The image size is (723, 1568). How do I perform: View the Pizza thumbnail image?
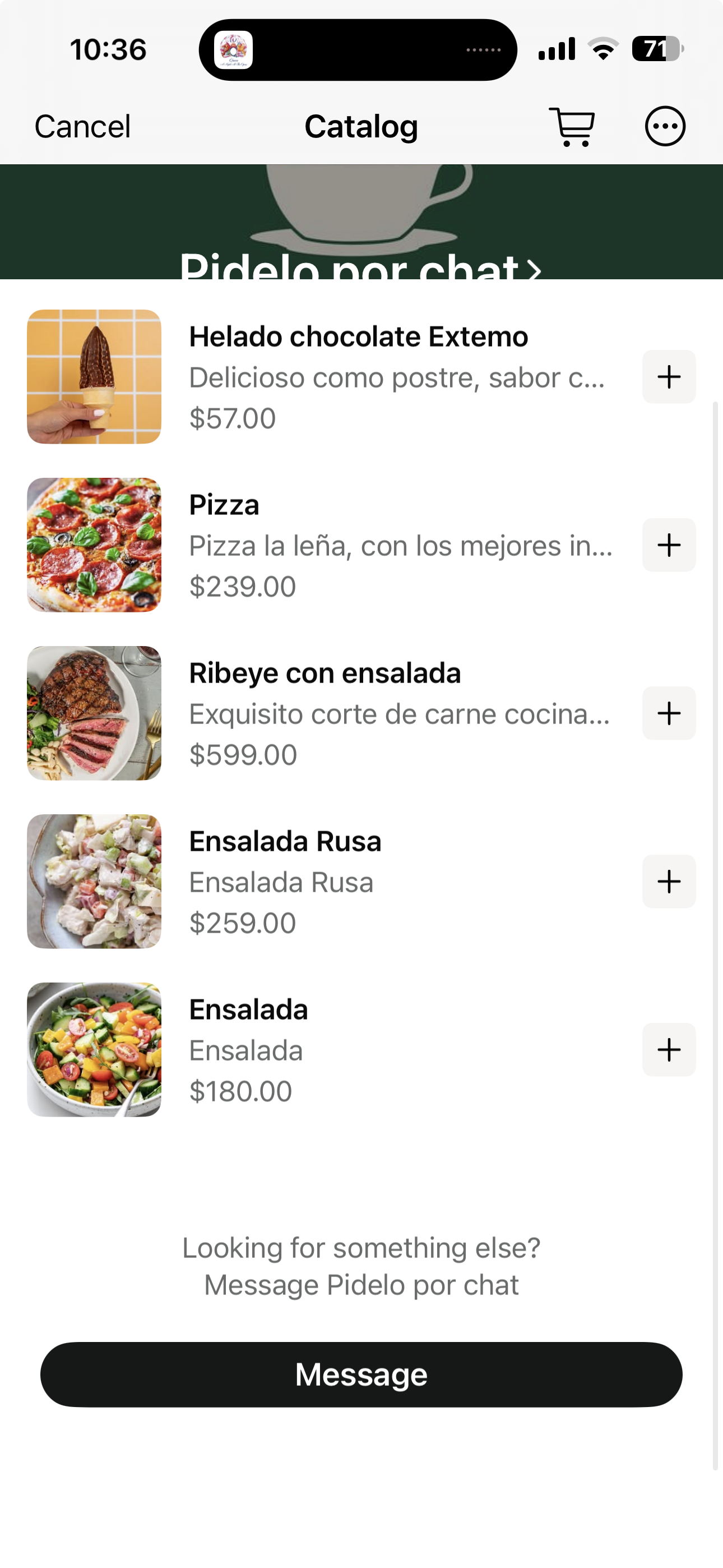tap(93, 545)
